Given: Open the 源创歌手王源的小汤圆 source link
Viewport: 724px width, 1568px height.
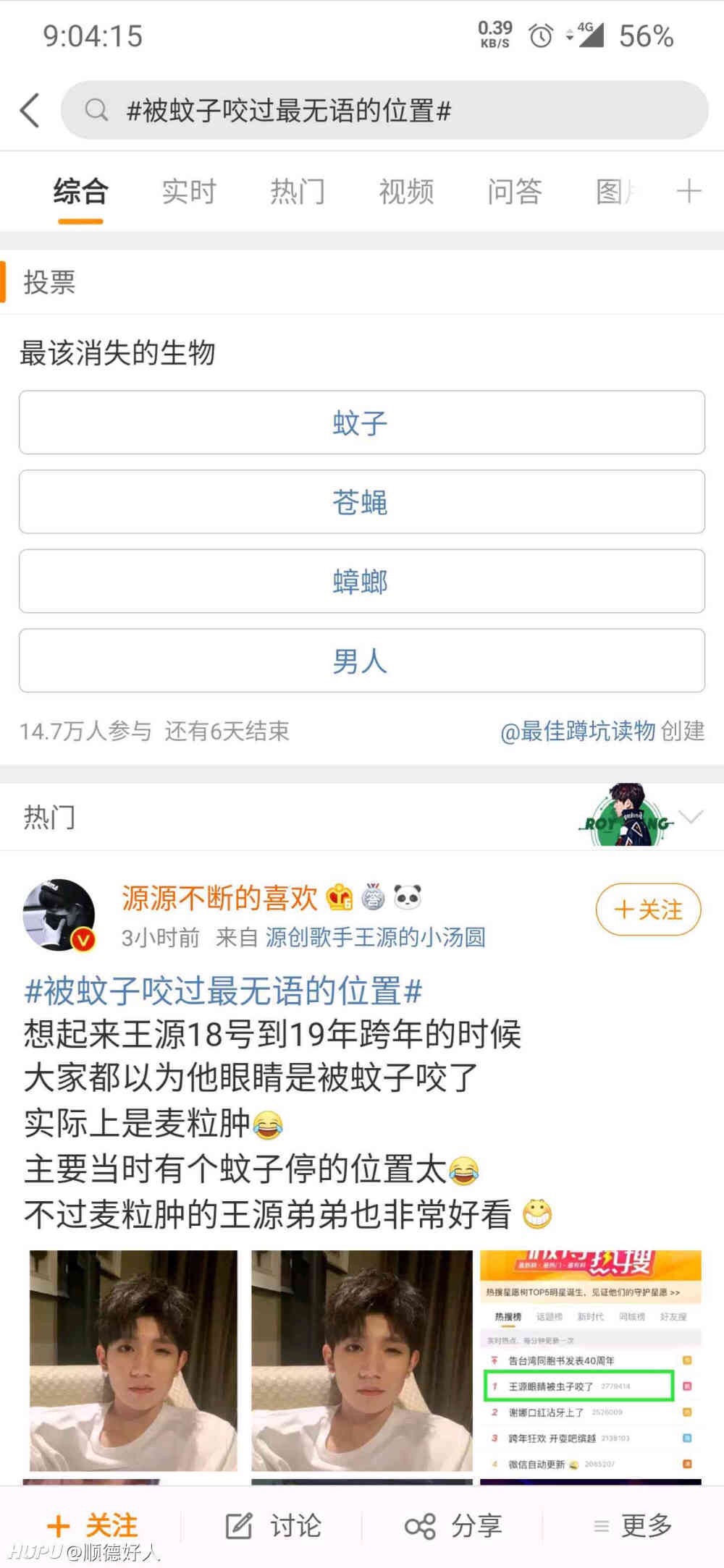Looking at the screenshot, I should coord(376,938).
